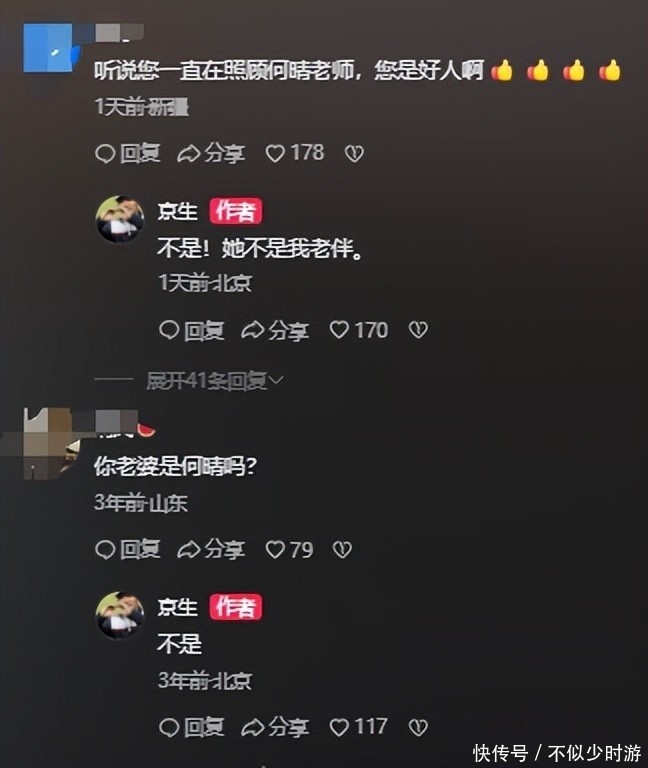Viewport: 648px width, 768px height.
Task: Reply to 京生's answer 不是
Action: pyautogui.click(x=191, y=727)
